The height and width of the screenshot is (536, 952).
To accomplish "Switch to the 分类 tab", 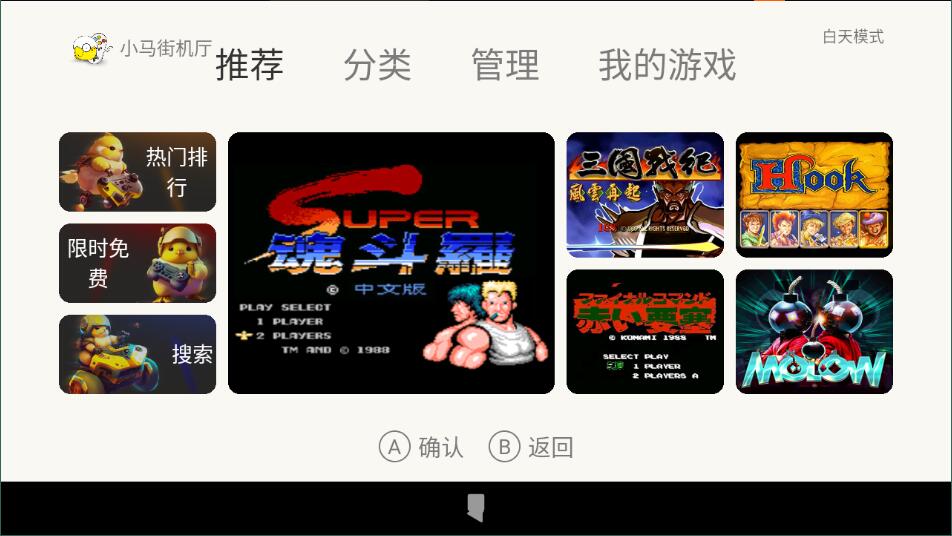I will 377,65.
